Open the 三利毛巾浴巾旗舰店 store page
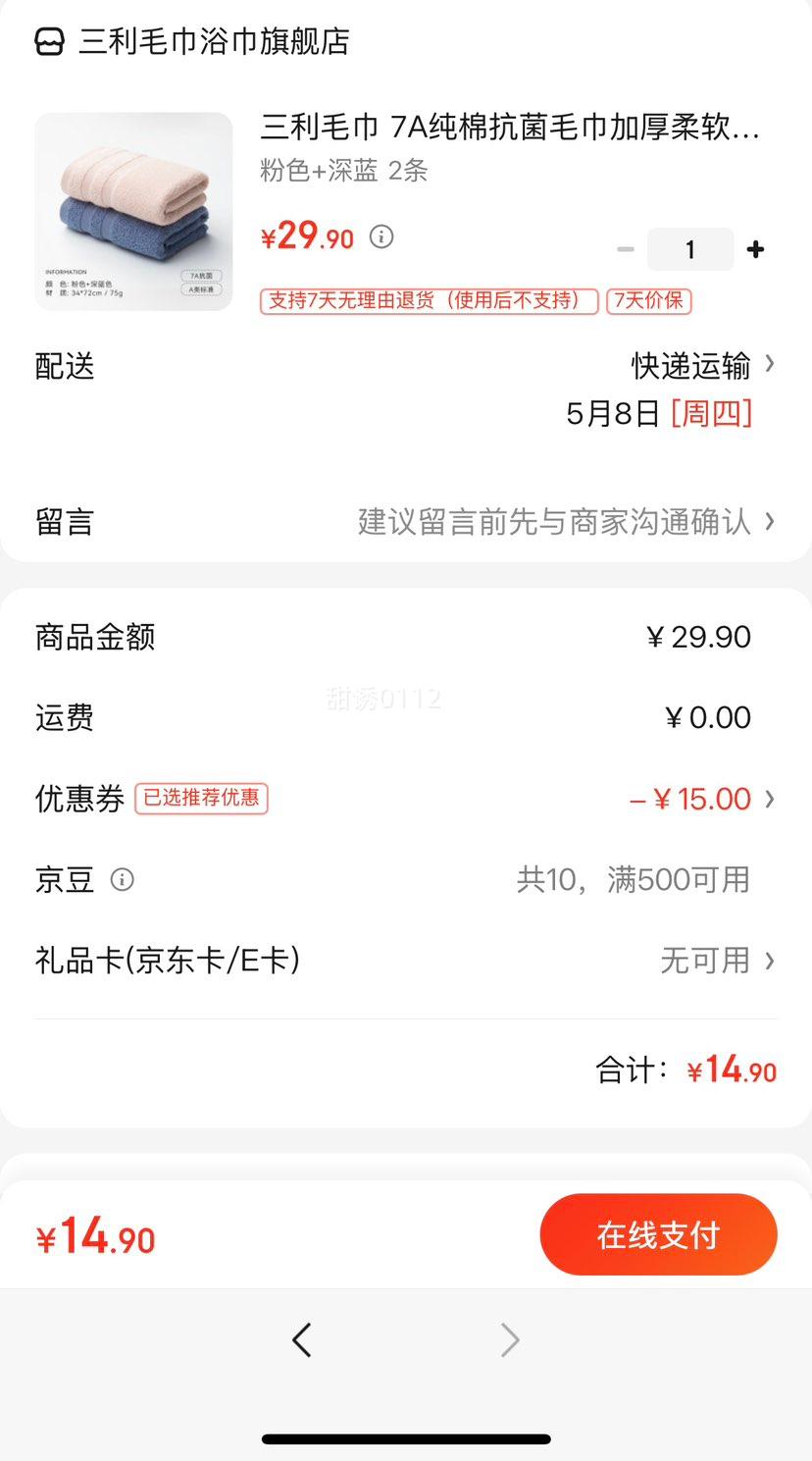Viewport: 812px width, 1461px height. click(x=192, y=41)
